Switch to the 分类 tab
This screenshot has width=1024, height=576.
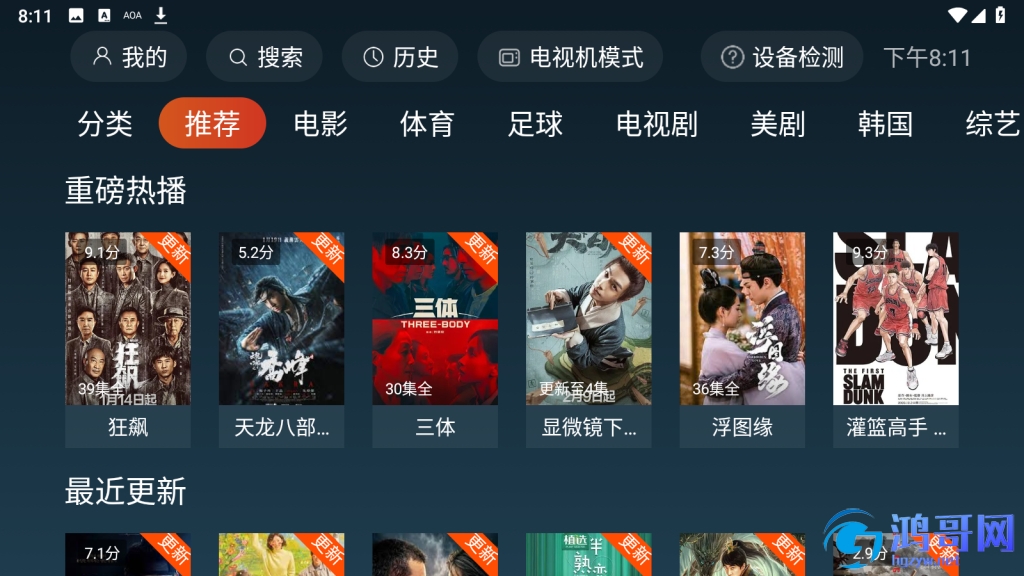105,124
